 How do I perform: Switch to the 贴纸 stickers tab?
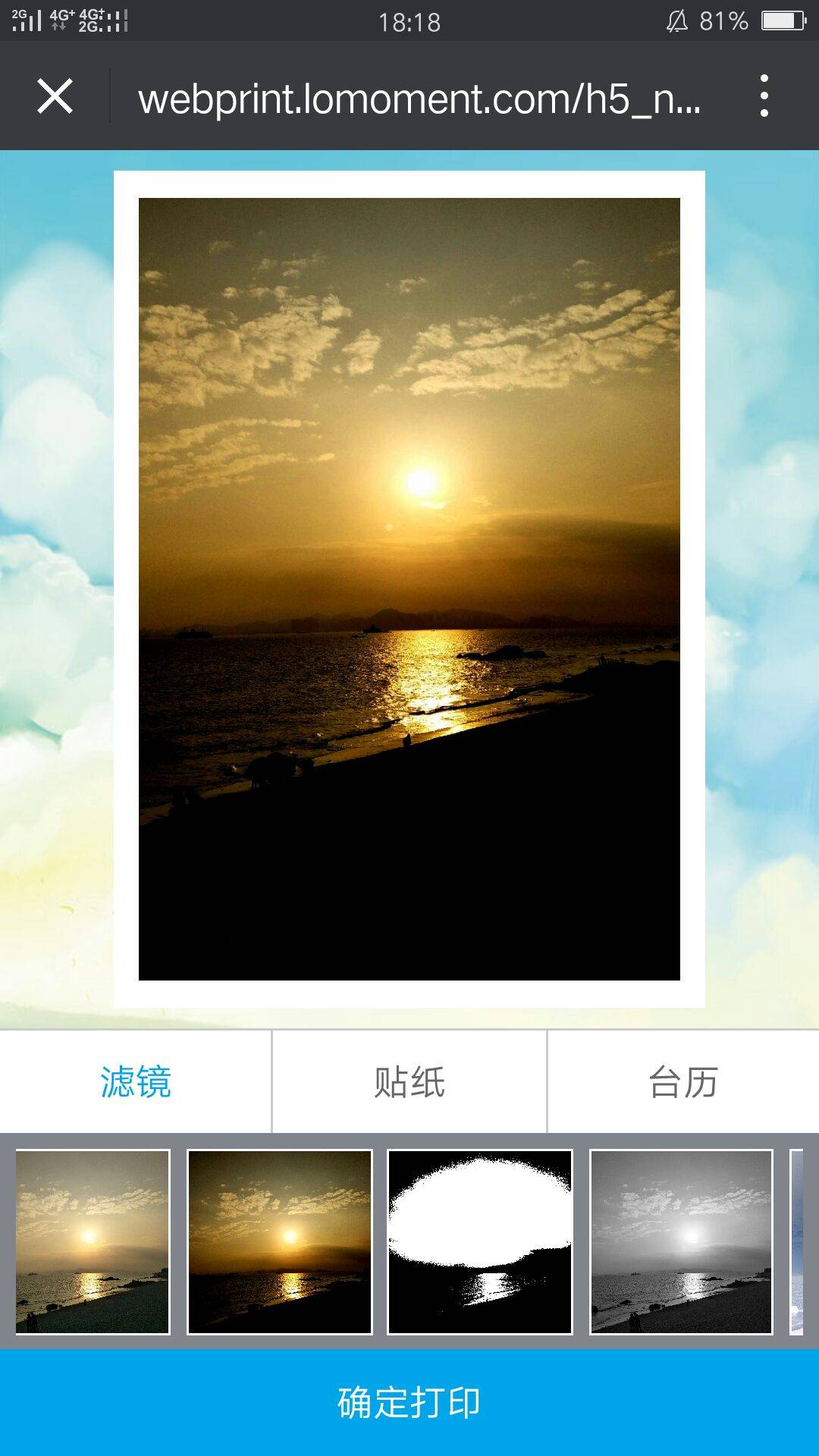click(x=409, y=1082)
